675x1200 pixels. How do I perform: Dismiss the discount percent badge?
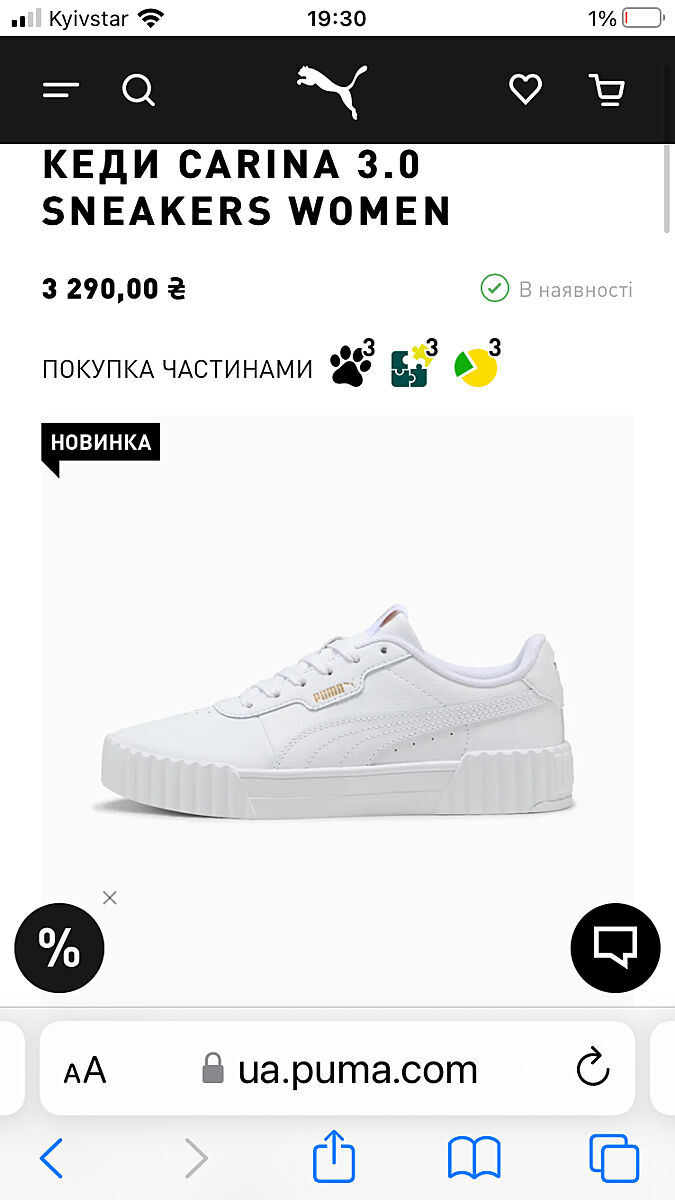click(x=110, y=898)
